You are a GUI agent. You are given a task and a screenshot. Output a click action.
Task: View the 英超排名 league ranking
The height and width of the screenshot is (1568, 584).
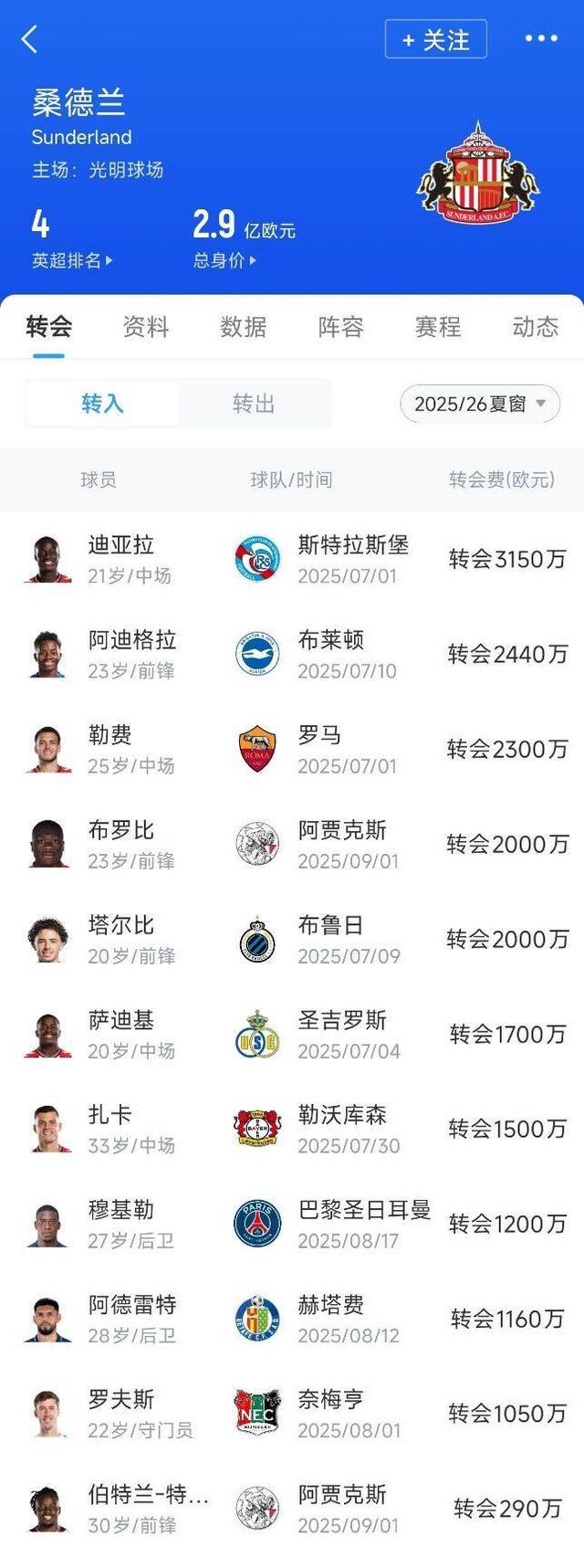pyautogui.click(x=71, y=260)
